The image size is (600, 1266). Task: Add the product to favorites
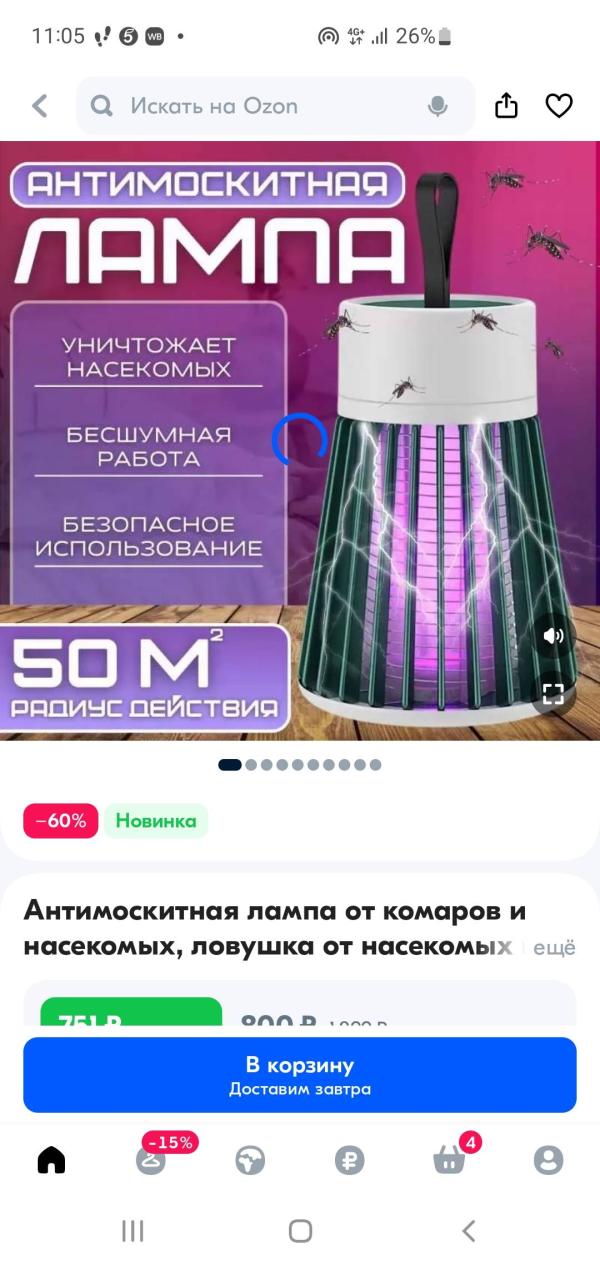(x=558, y=106)
